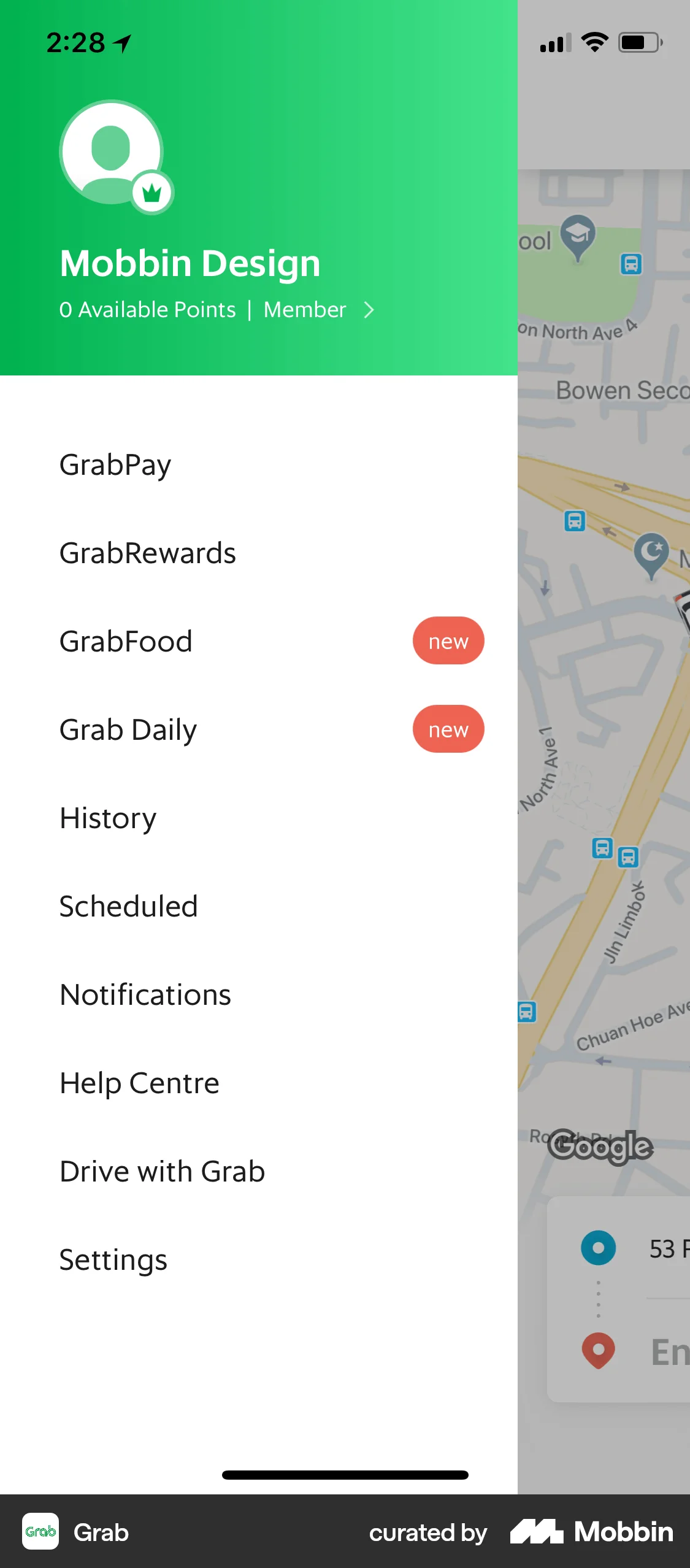Open Grab Daily from the menu
The image size is (690, 1568).
coord(128,729)
